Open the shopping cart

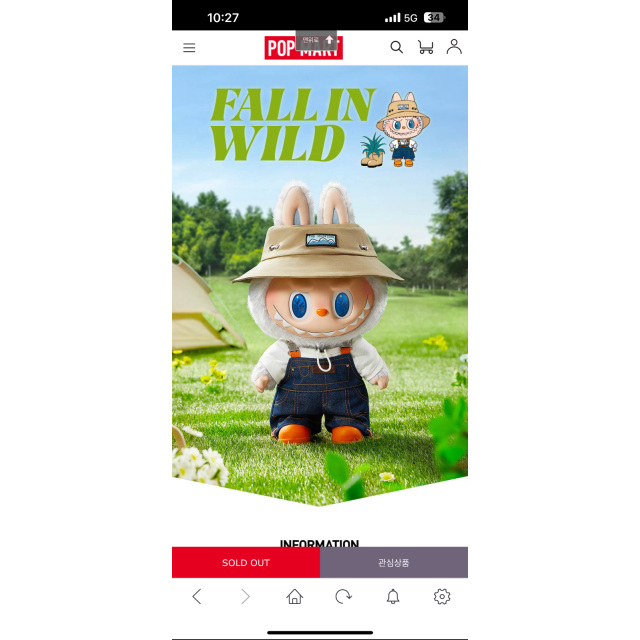[426, 47]
